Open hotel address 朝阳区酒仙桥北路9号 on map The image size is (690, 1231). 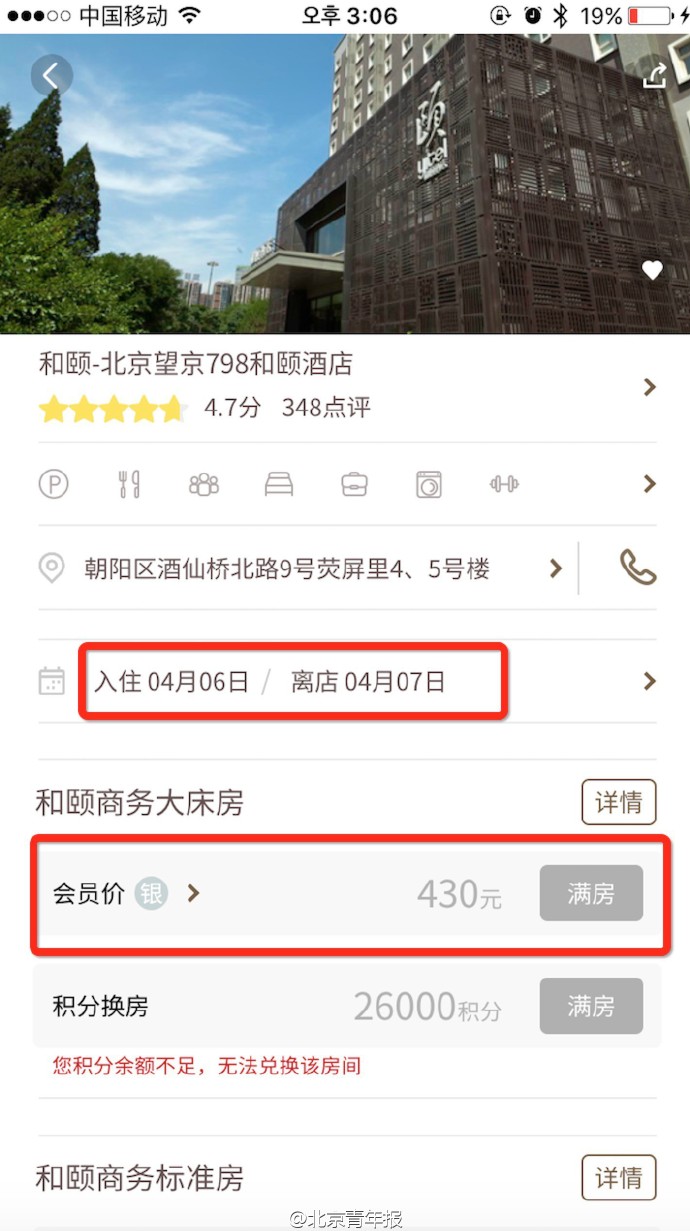point(300,569)
